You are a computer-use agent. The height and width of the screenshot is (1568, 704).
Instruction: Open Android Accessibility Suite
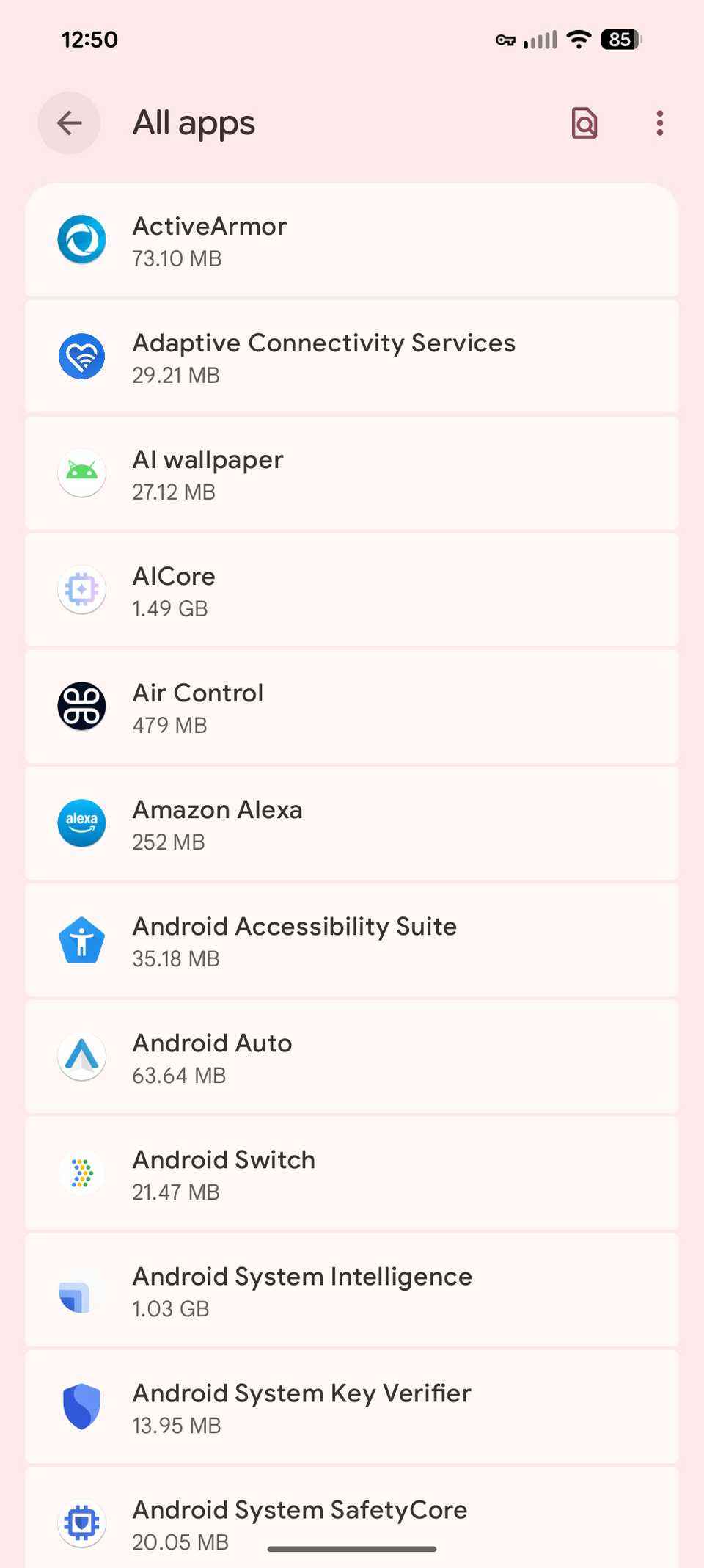pyautogui.click(x=352, y=941)
